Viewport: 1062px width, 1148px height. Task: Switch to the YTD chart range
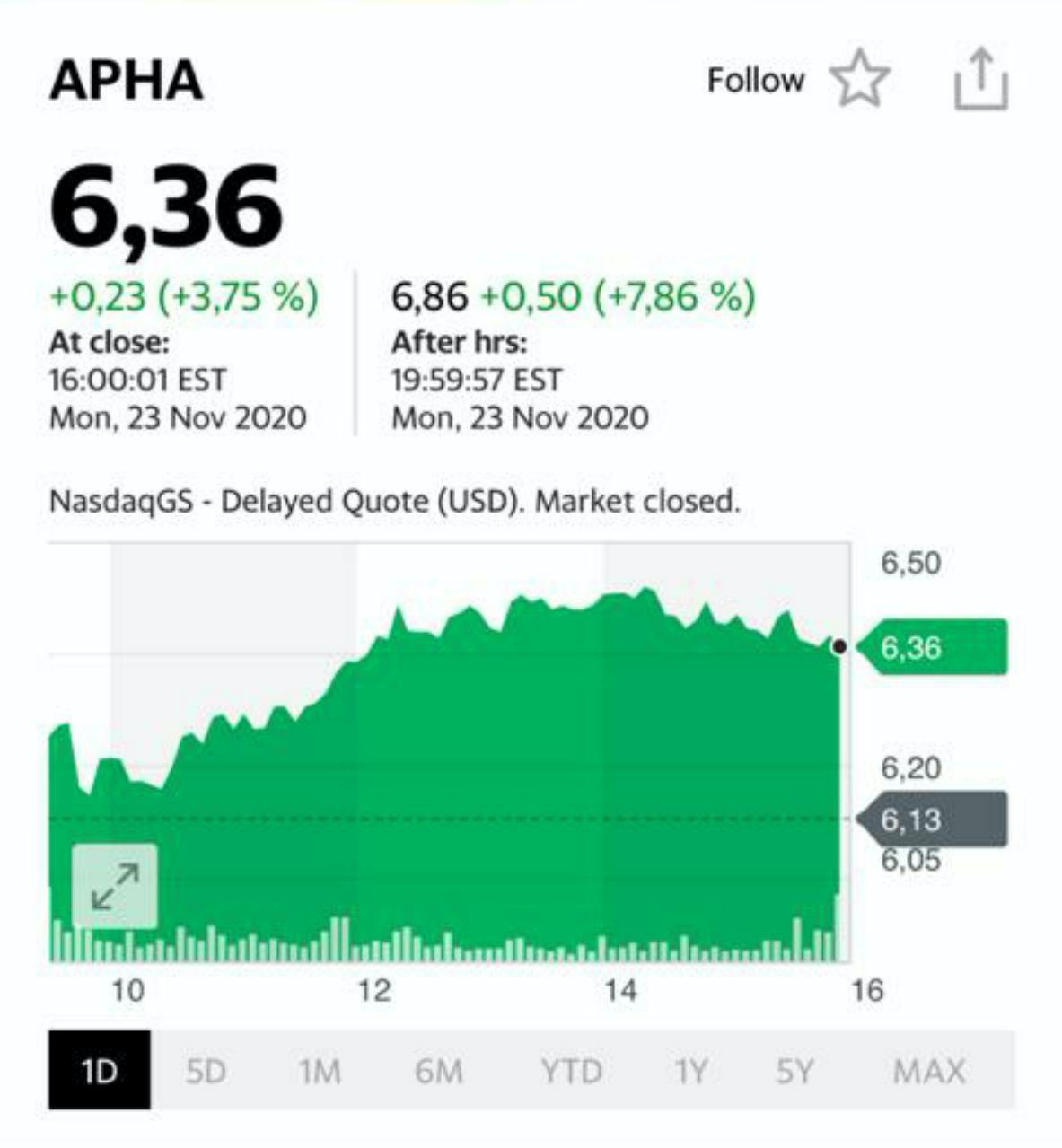pyautogui.click(x=570, y=1070)
